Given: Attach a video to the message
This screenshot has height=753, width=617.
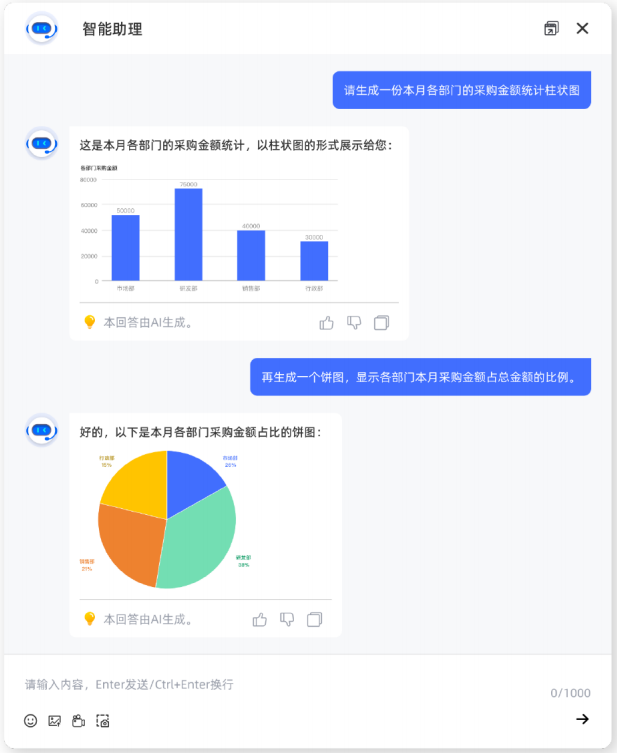Looking at the screenshot, I should click(x=78, y=720).
